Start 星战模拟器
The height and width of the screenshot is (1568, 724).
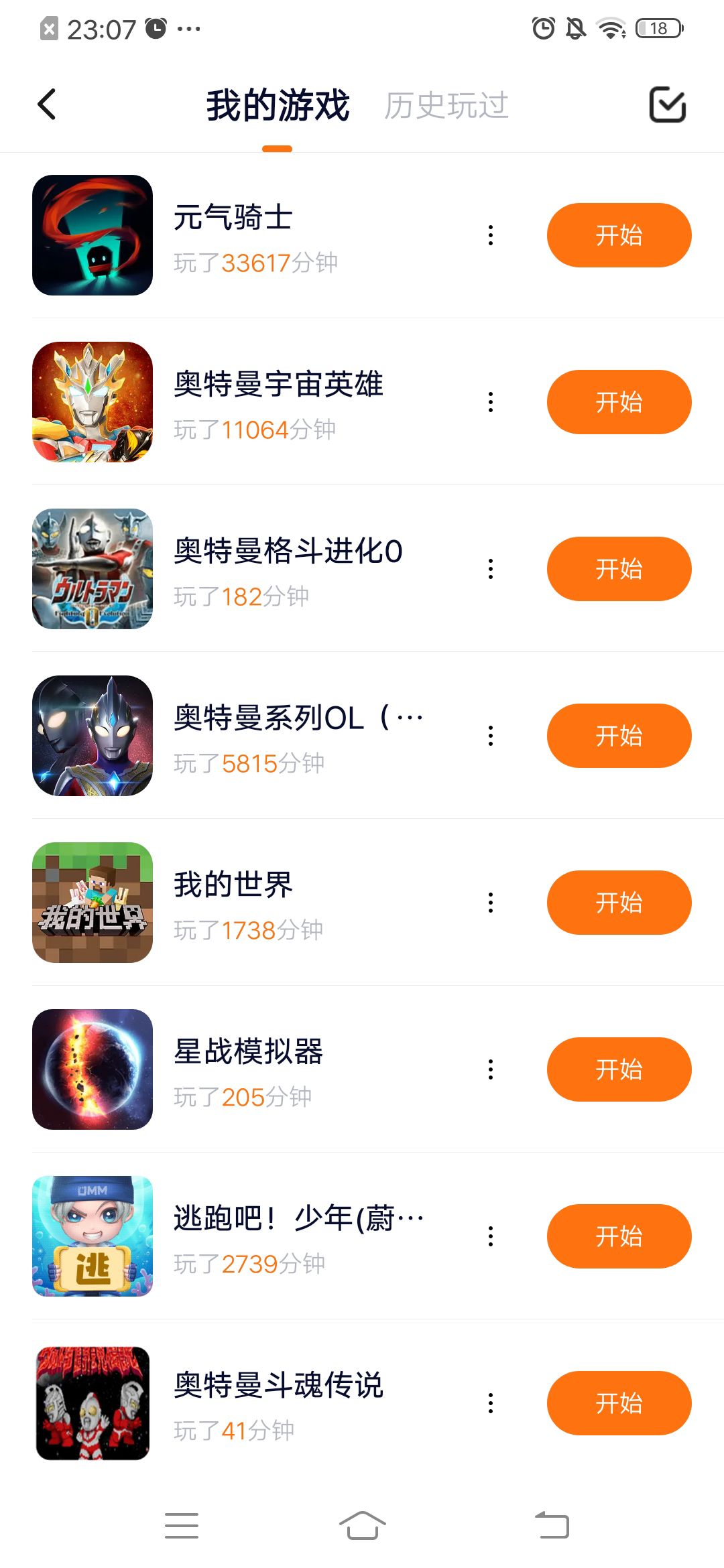(618, 1069)
